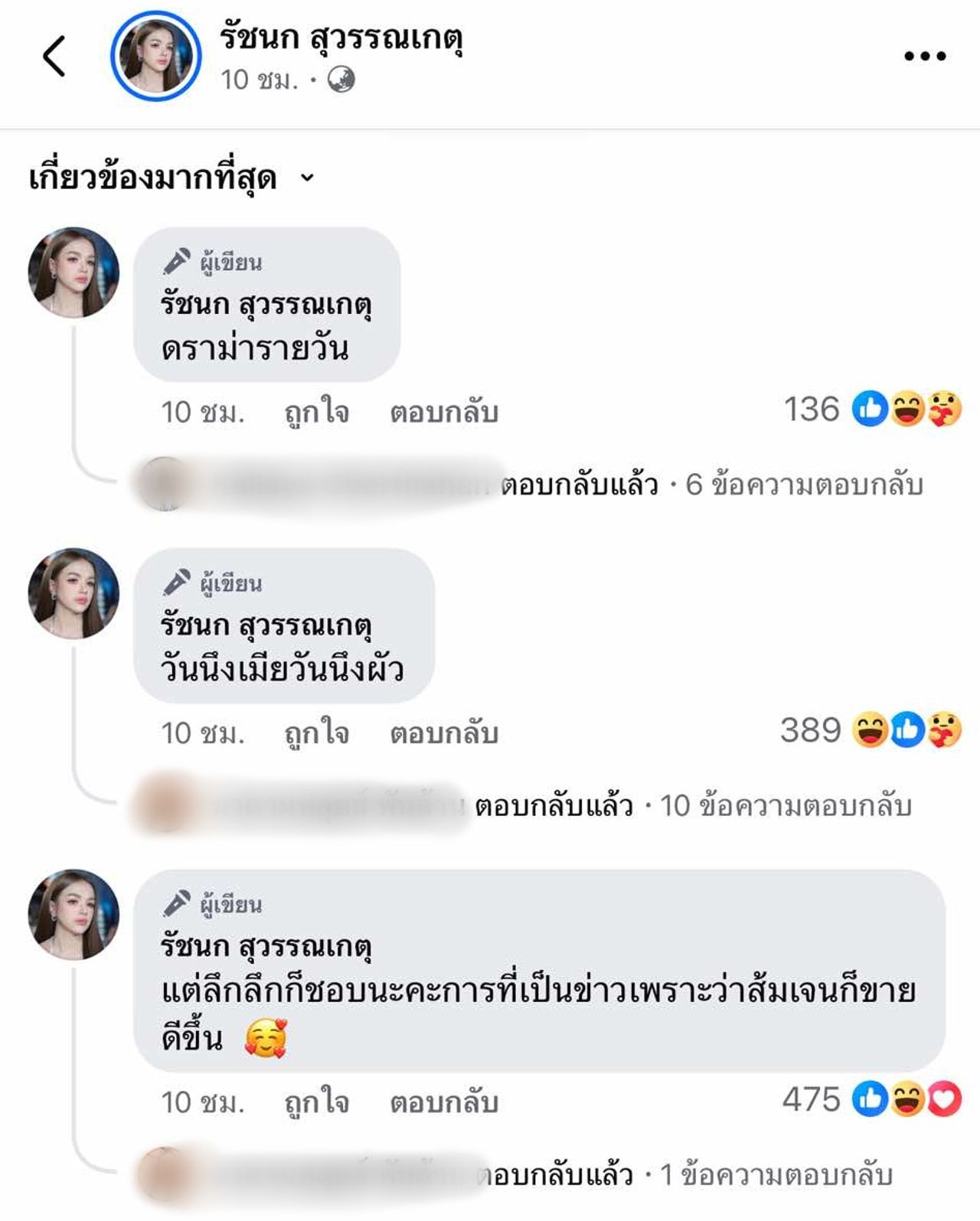Open the three-dot overflow menu
Image resolution: width=980 pixels, height=1221 pixels.
click(925, 56)
